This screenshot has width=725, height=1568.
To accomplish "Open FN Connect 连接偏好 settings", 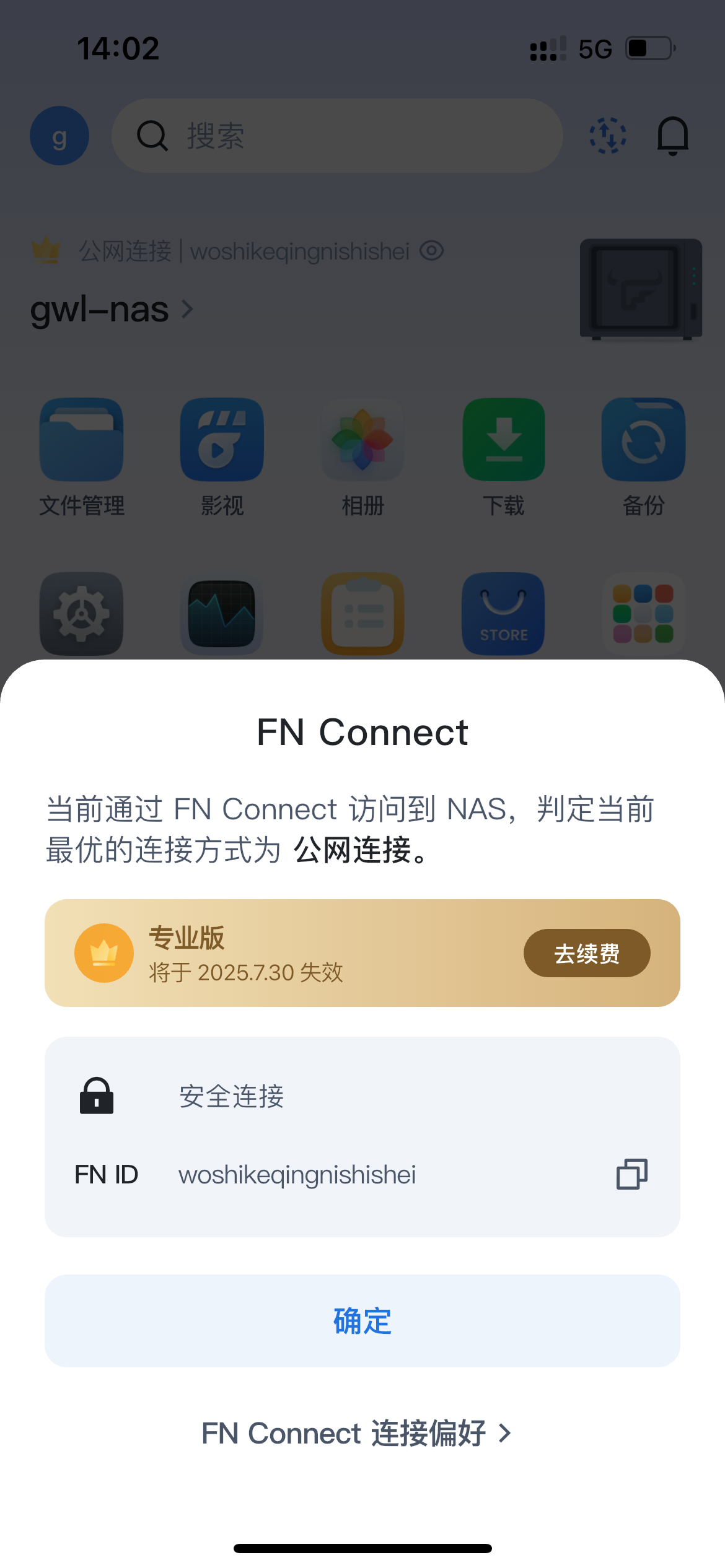I will (356, 1433).
